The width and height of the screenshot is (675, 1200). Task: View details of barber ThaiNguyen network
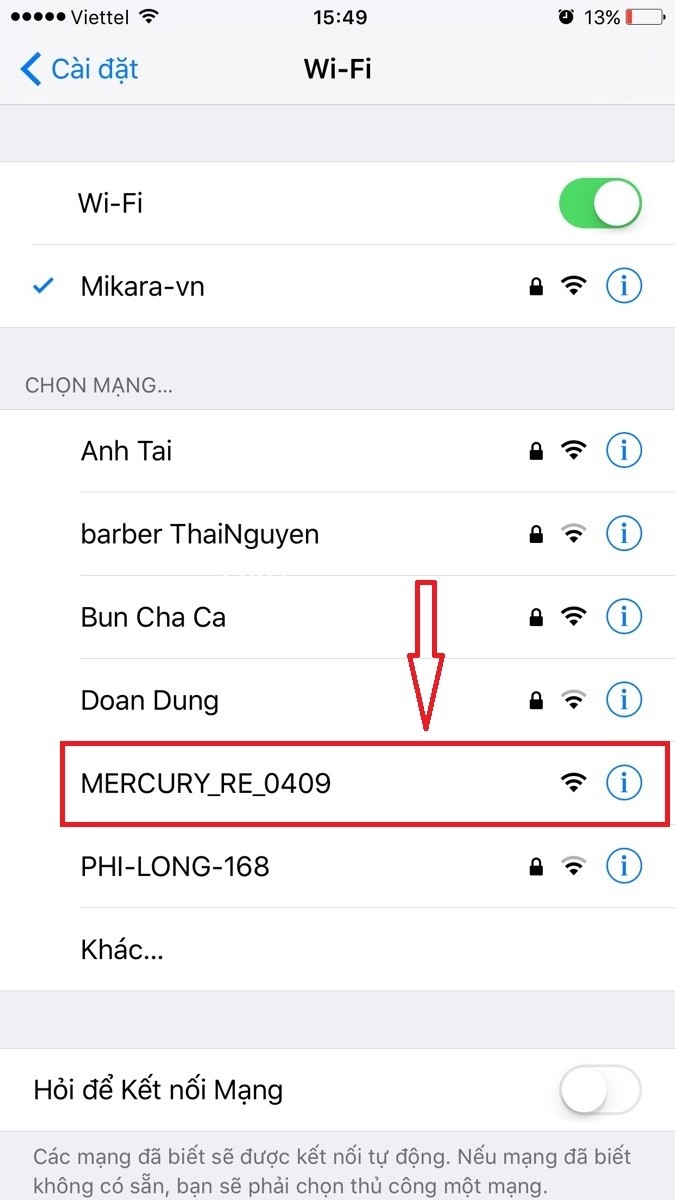coord(624,534)
